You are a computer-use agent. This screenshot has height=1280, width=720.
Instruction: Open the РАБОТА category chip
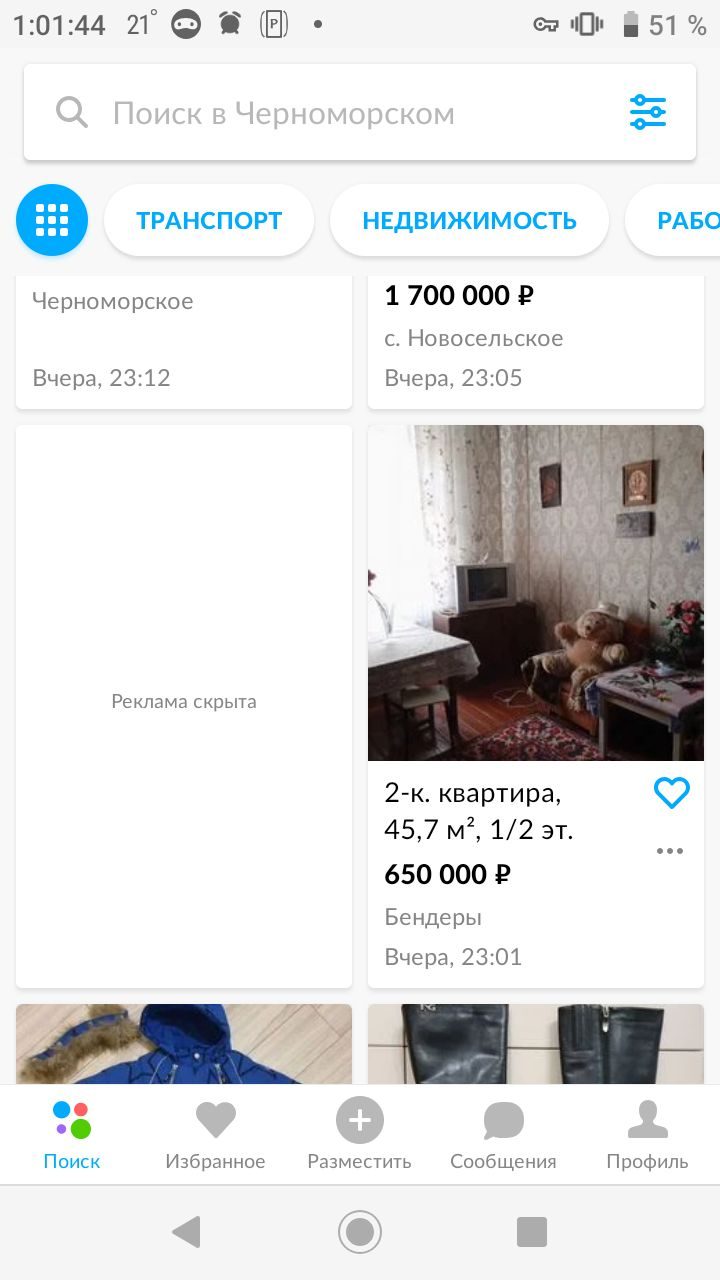[x=690, y=219]
